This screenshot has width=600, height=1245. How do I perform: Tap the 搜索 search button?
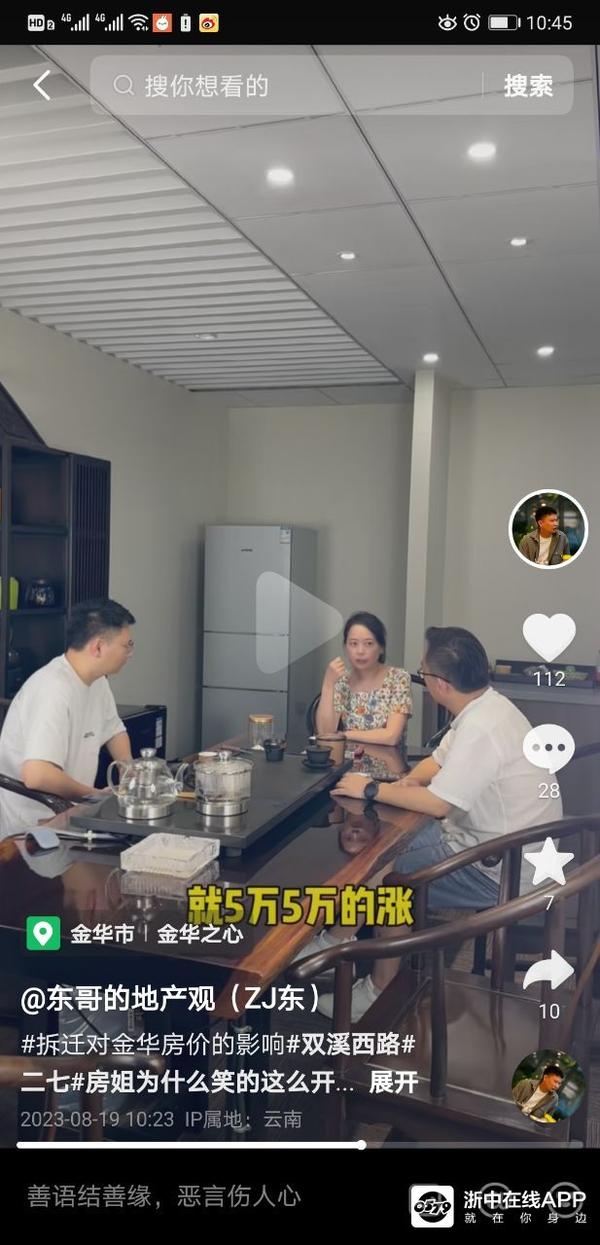pos(528,86)
